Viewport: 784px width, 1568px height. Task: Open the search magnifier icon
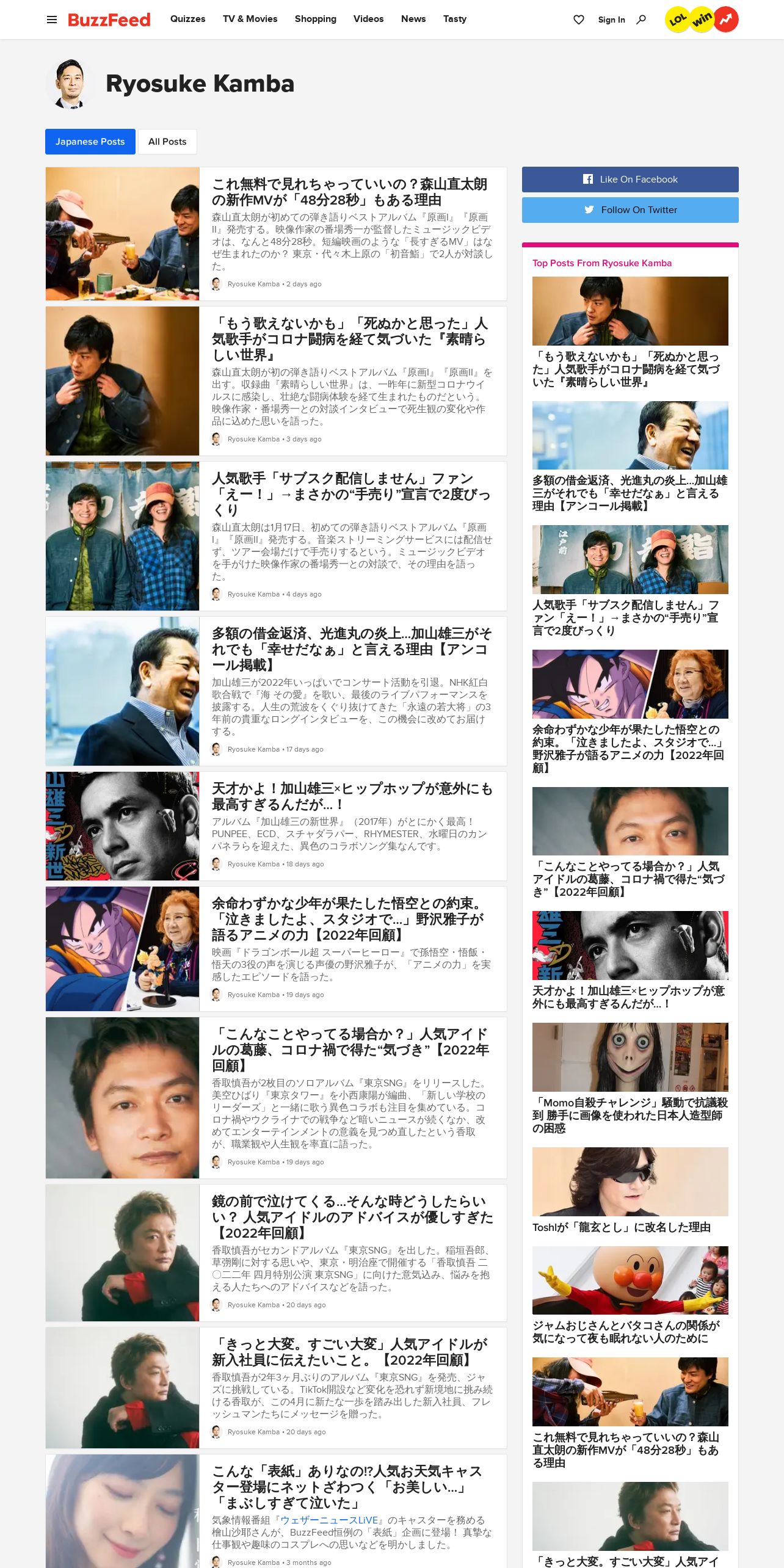(641, 20)
